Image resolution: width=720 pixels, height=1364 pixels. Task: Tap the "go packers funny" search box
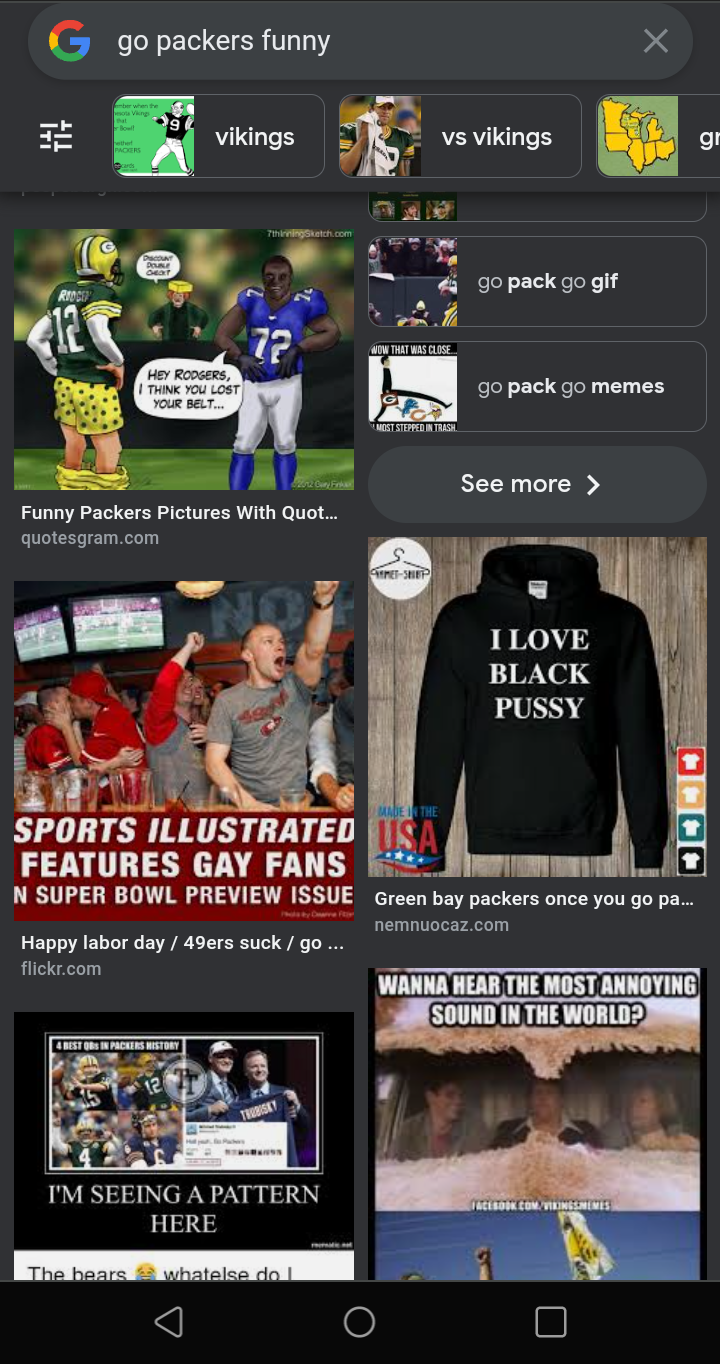[360, 41]
